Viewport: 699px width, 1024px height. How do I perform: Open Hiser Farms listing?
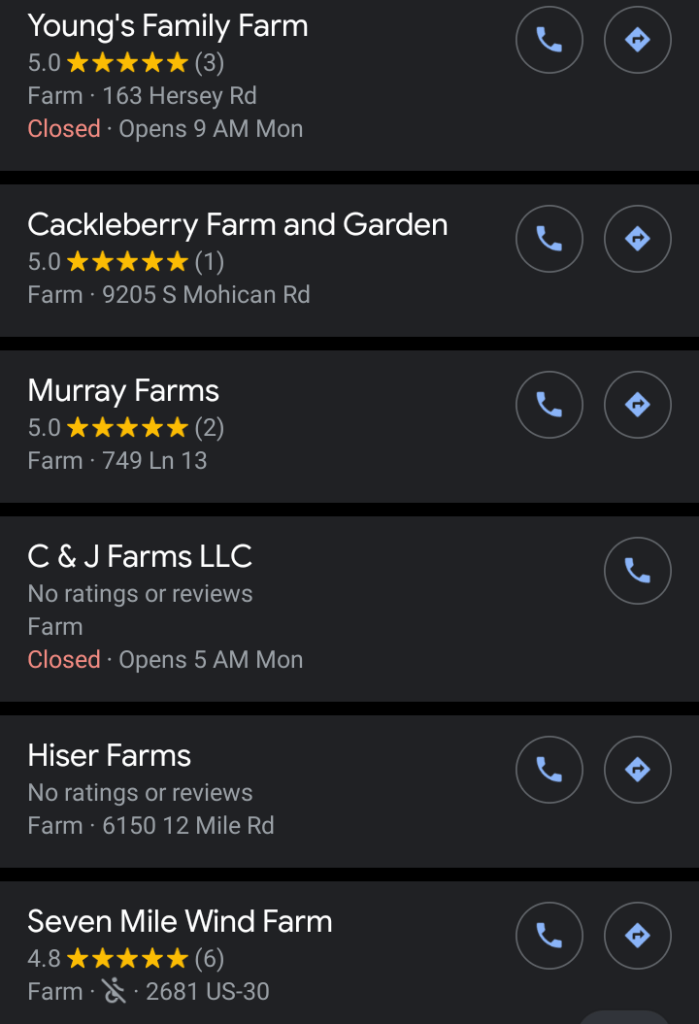pyautogui.click(x=109, y=756)
